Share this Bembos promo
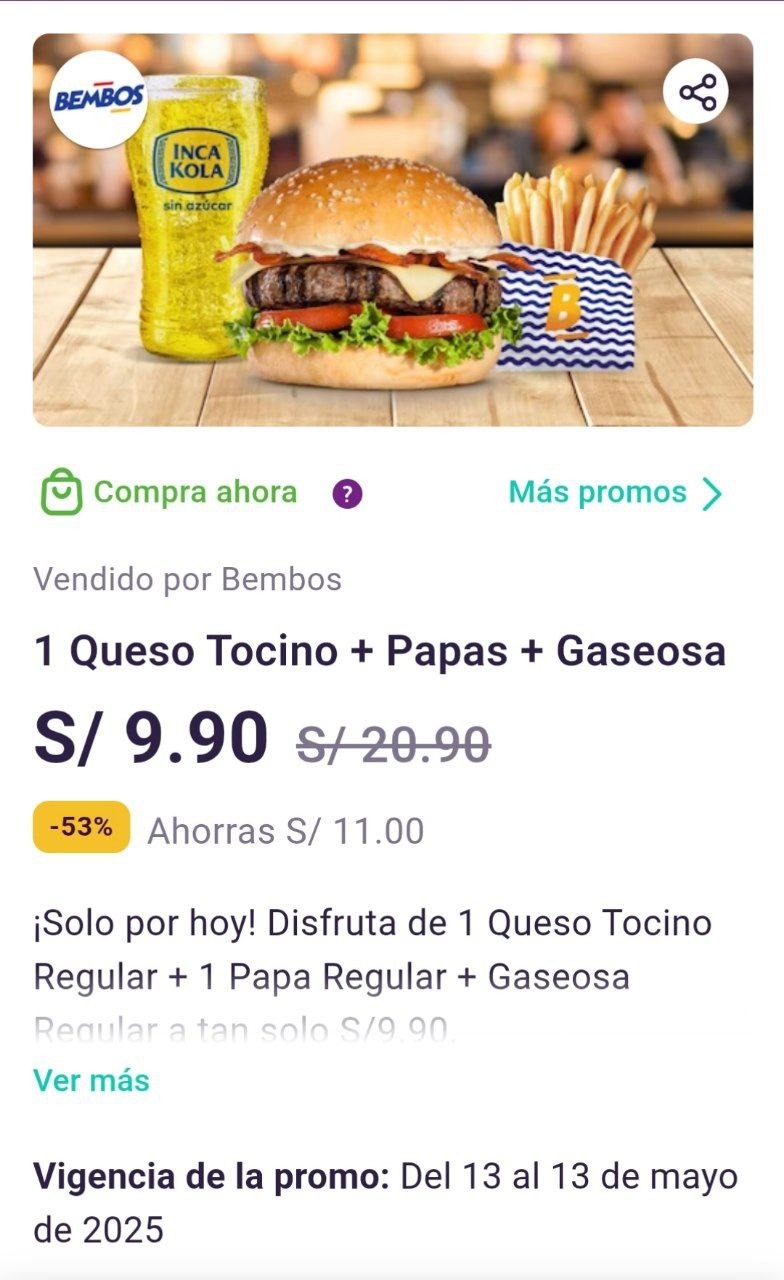Image resolution: width=784 pixels, height=1280 pixels. click(x=696, y=92)
